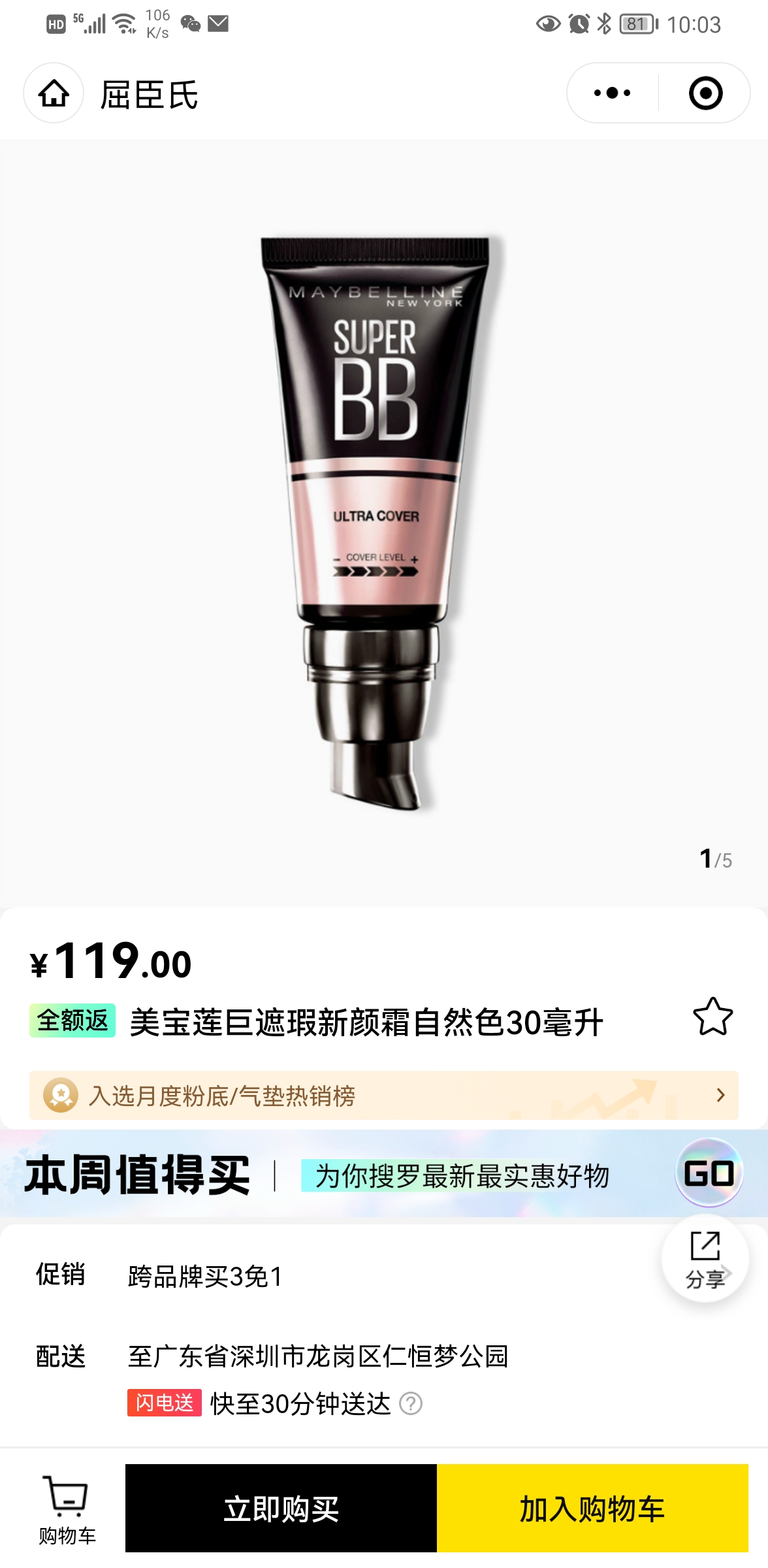The height and width of the screenshot is (1568, 768).
Task: Go to the Watsons home page
Action: [x=54, y=93]
